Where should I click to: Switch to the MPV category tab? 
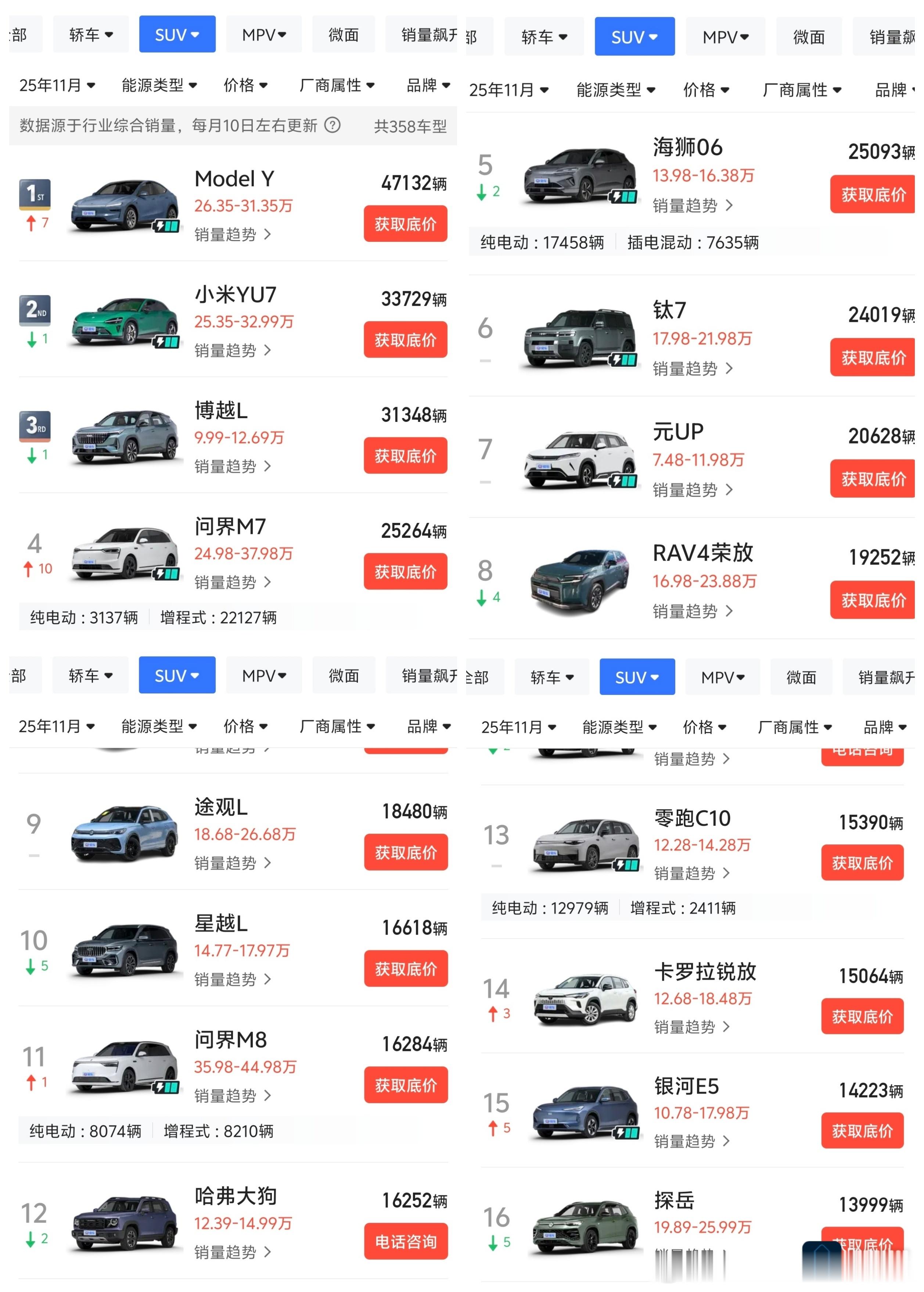coord(263,33)
